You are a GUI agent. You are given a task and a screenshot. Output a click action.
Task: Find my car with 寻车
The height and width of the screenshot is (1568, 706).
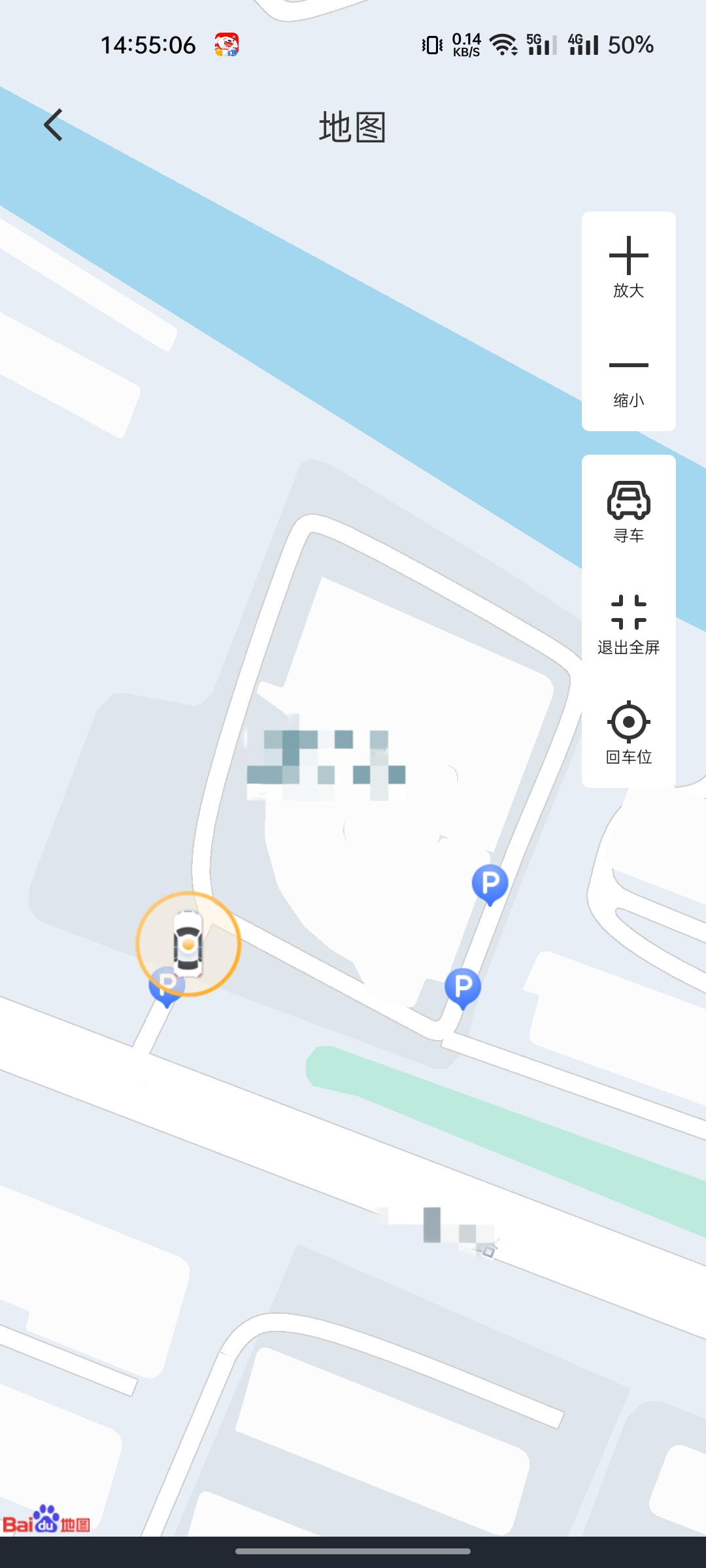click(x=628, y=512)
